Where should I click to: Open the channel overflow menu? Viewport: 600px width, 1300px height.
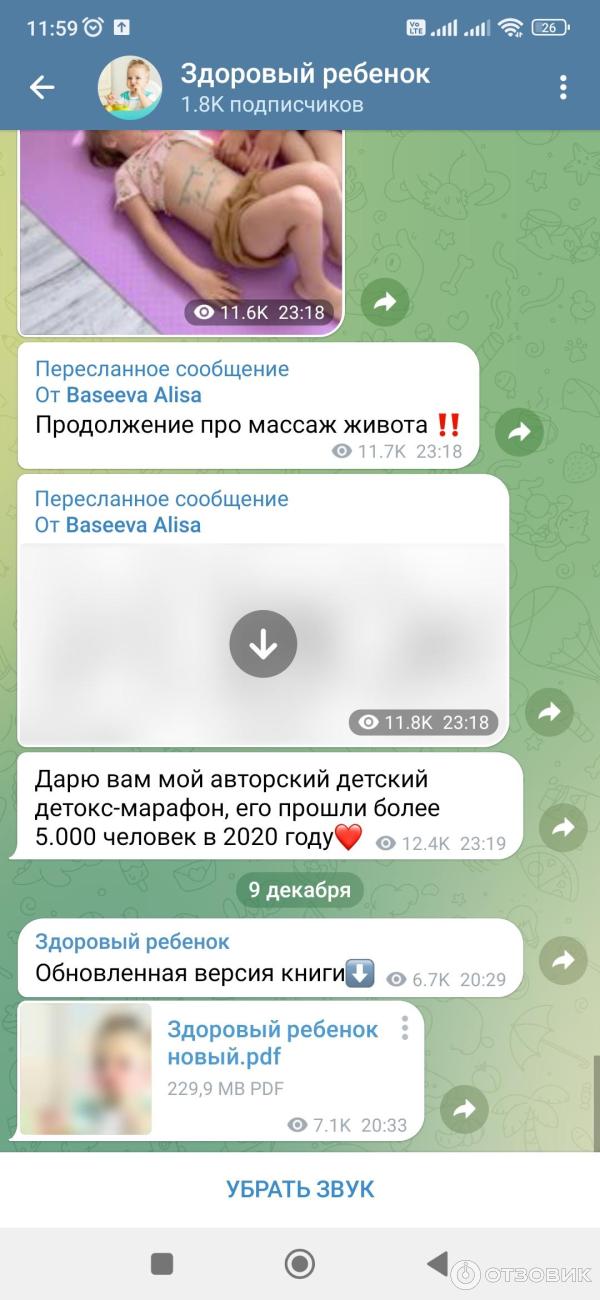point(563,88)
